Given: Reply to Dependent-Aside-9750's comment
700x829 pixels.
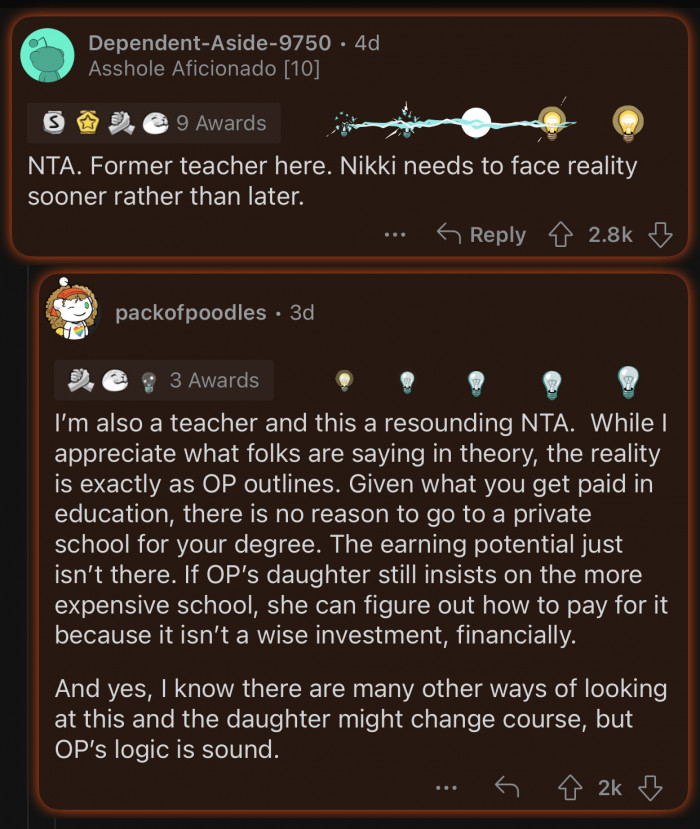Looking at the screenshot, I should tap(481, 235).
